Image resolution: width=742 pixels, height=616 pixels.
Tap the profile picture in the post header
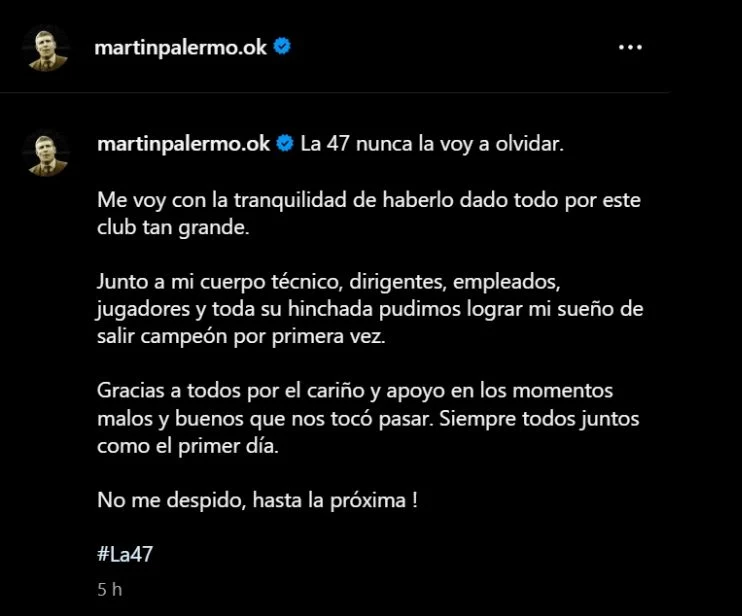coord(47,48)
